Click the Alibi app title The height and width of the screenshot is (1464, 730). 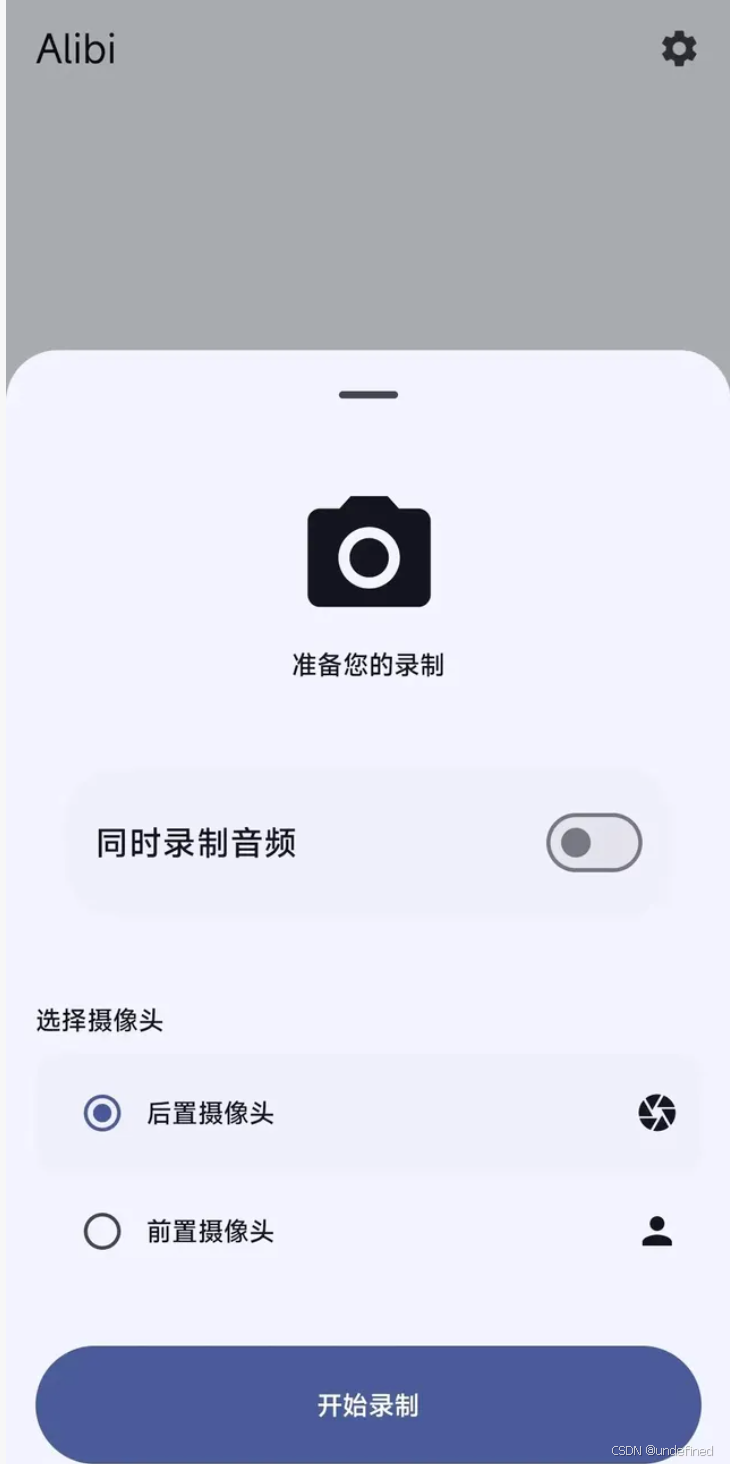click(76, 49)
